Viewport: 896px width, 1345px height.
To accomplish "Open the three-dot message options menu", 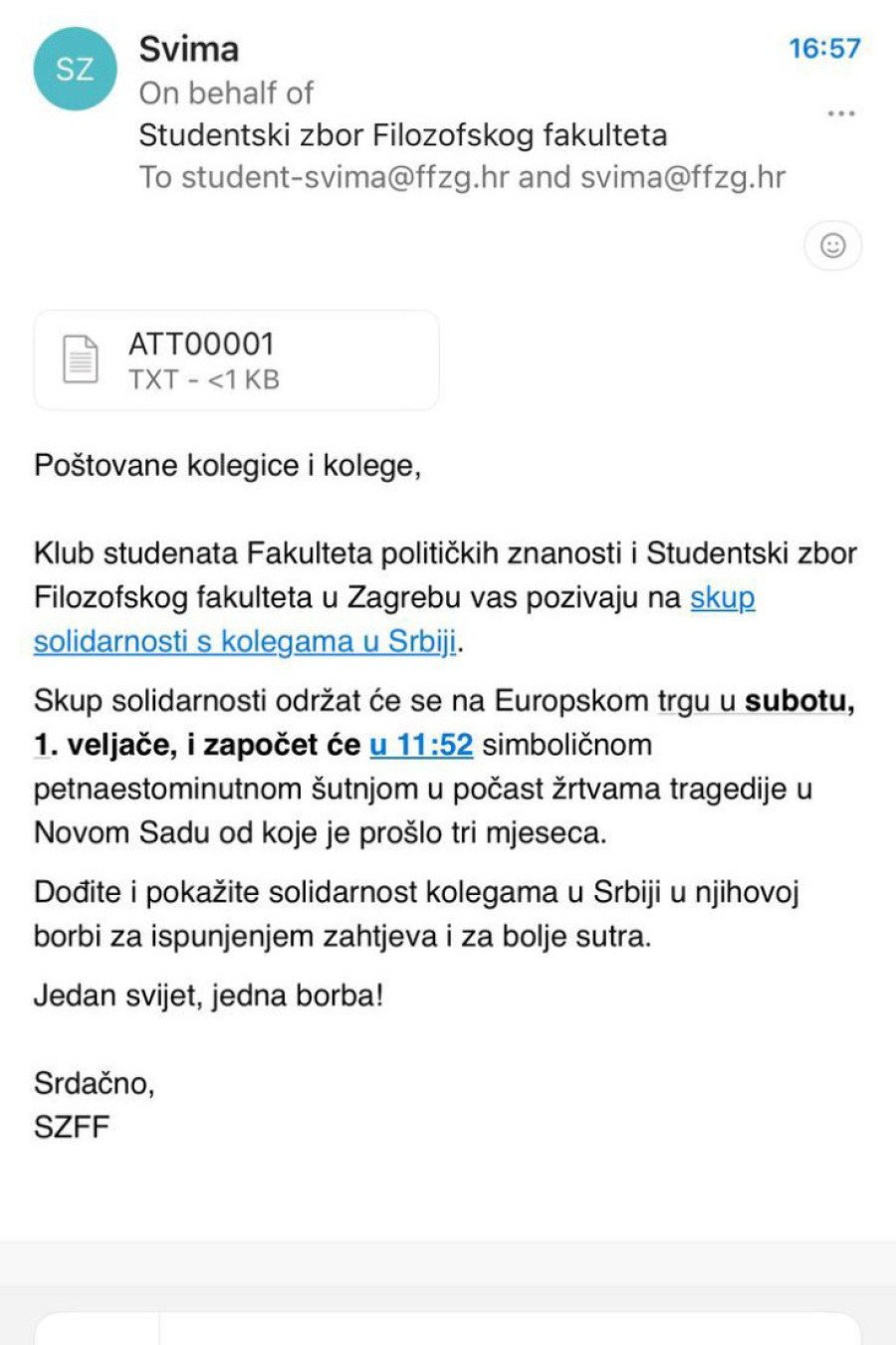I will coord(841,113).
